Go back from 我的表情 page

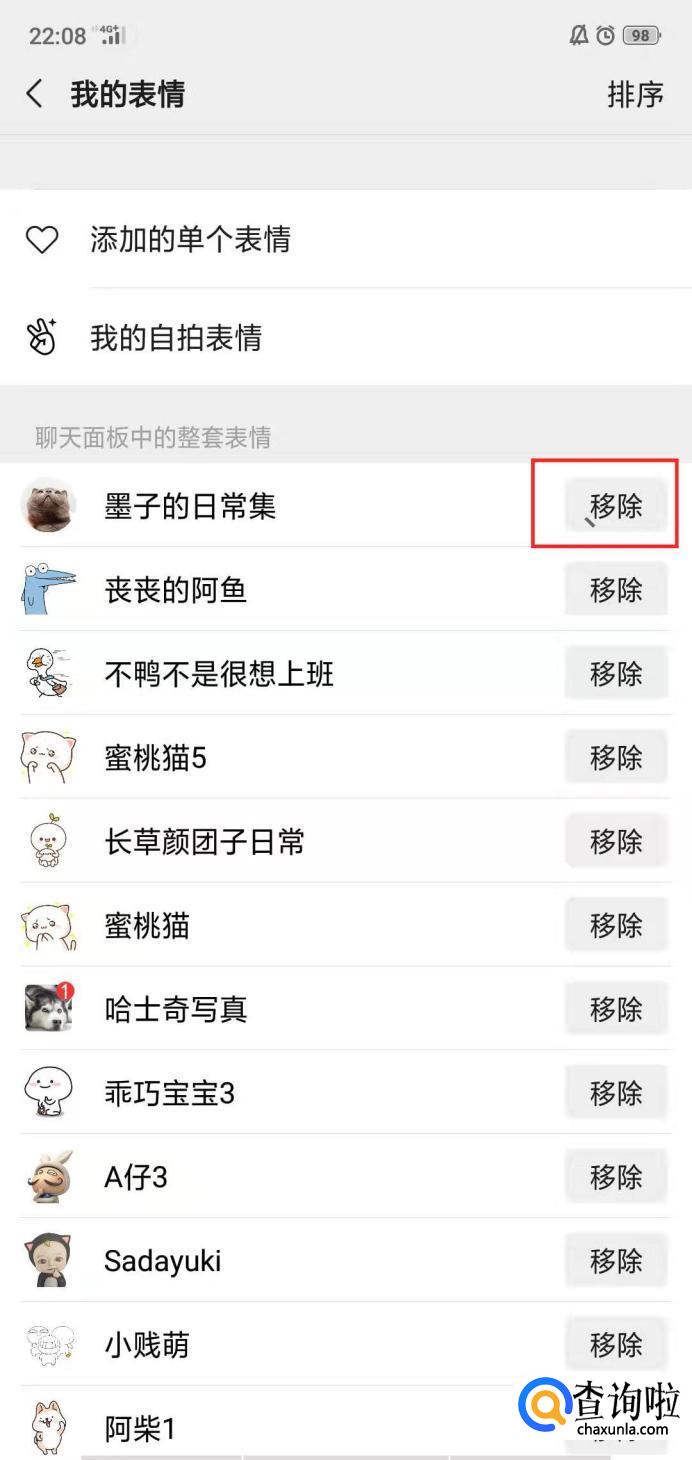coord(35,94)
